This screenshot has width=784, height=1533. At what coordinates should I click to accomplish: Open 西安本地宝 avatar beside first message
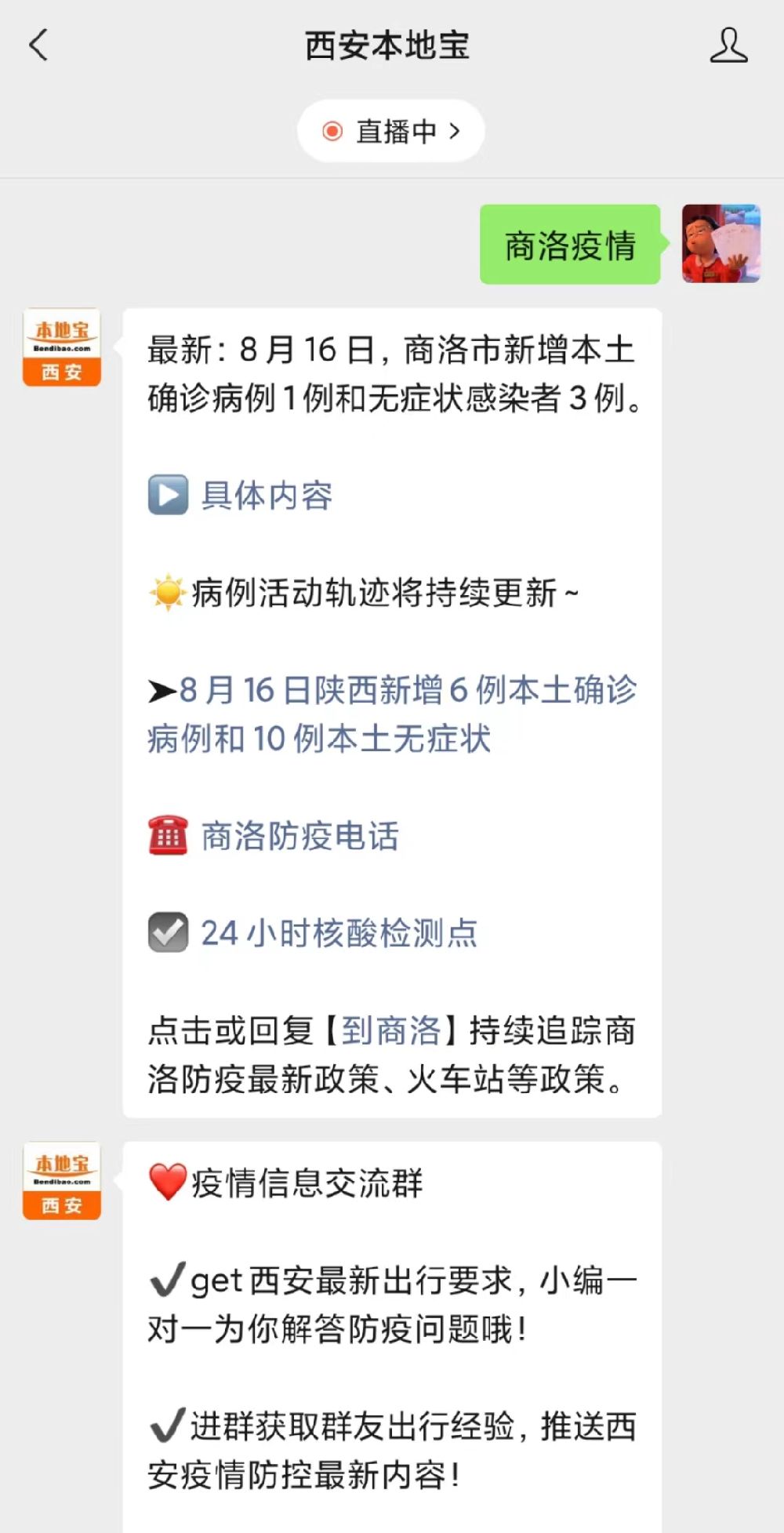coord(62,347)
